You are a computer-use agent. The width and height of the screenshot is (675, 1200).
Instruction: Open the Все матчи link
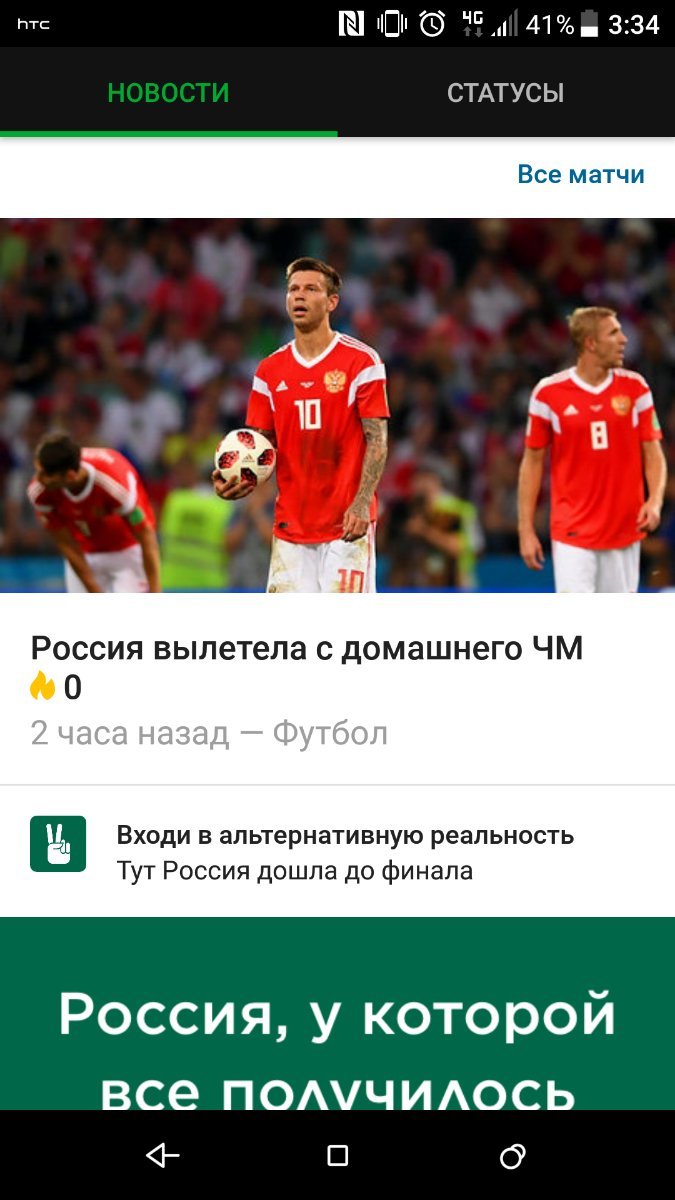[x=581, y=175]
